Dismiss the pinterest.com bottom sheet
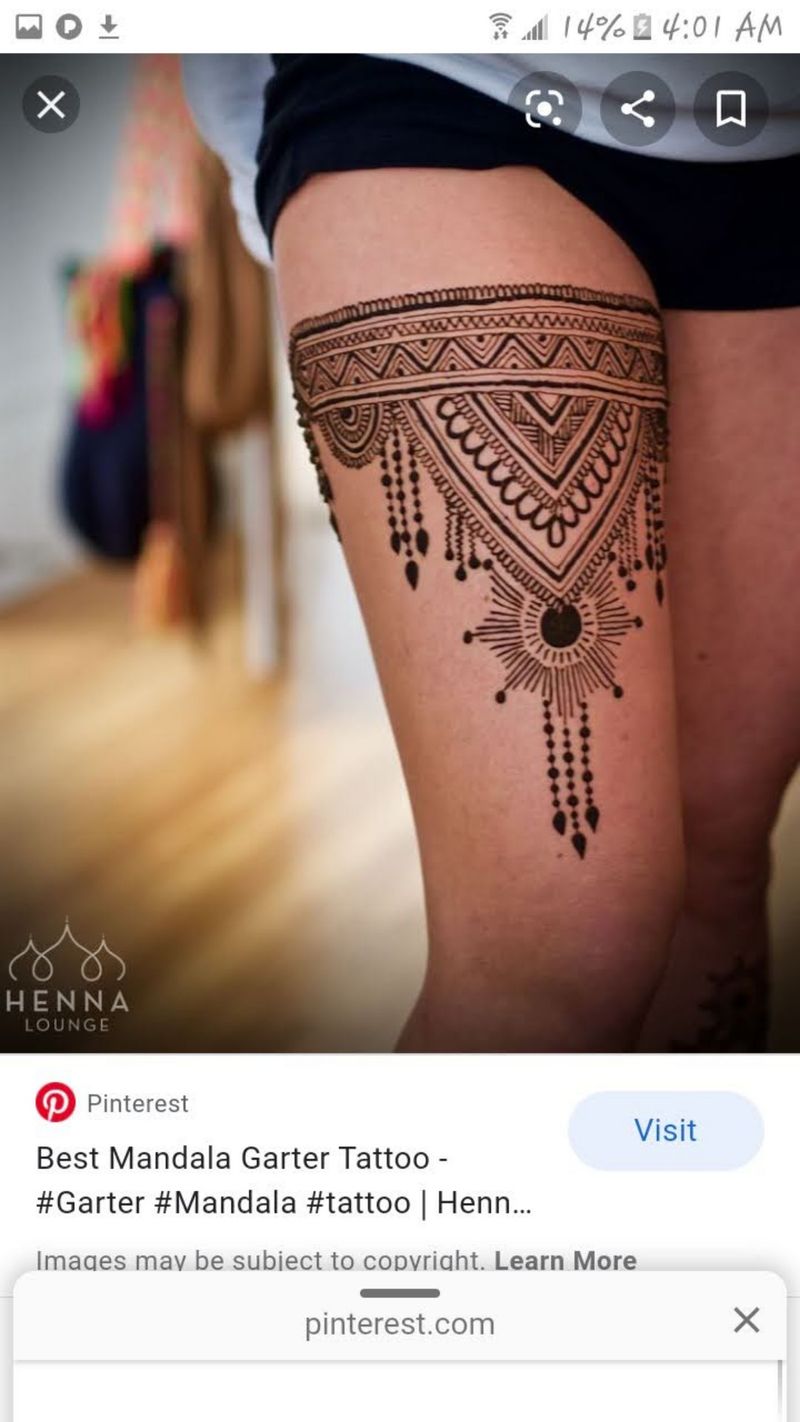The height and width of the screenshot is (1422, 800). 746,1320
